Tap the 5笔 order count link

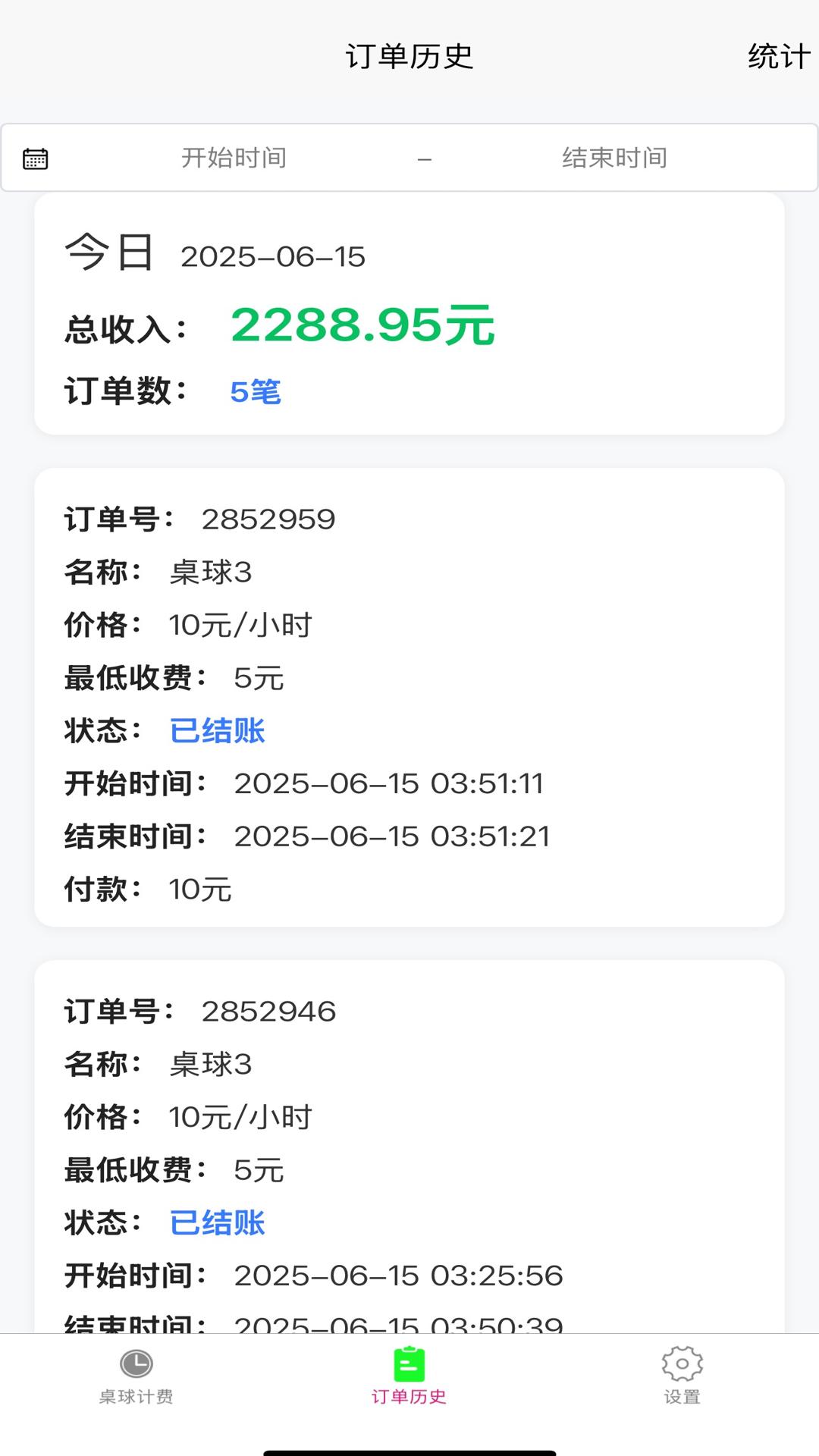[x=256, y=391]
